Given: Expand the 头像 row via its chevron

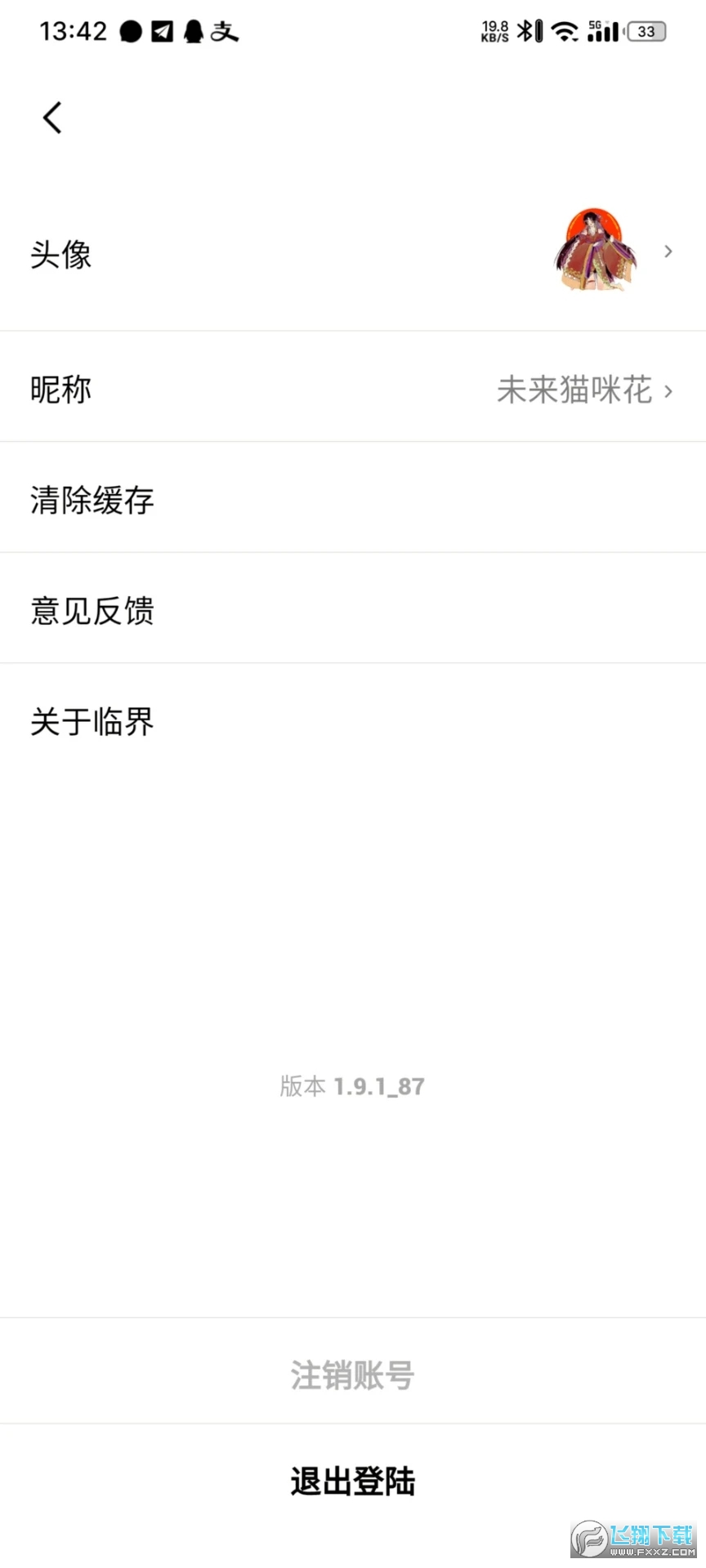Looking at the screenshot, I should click(x=668, y=252).
